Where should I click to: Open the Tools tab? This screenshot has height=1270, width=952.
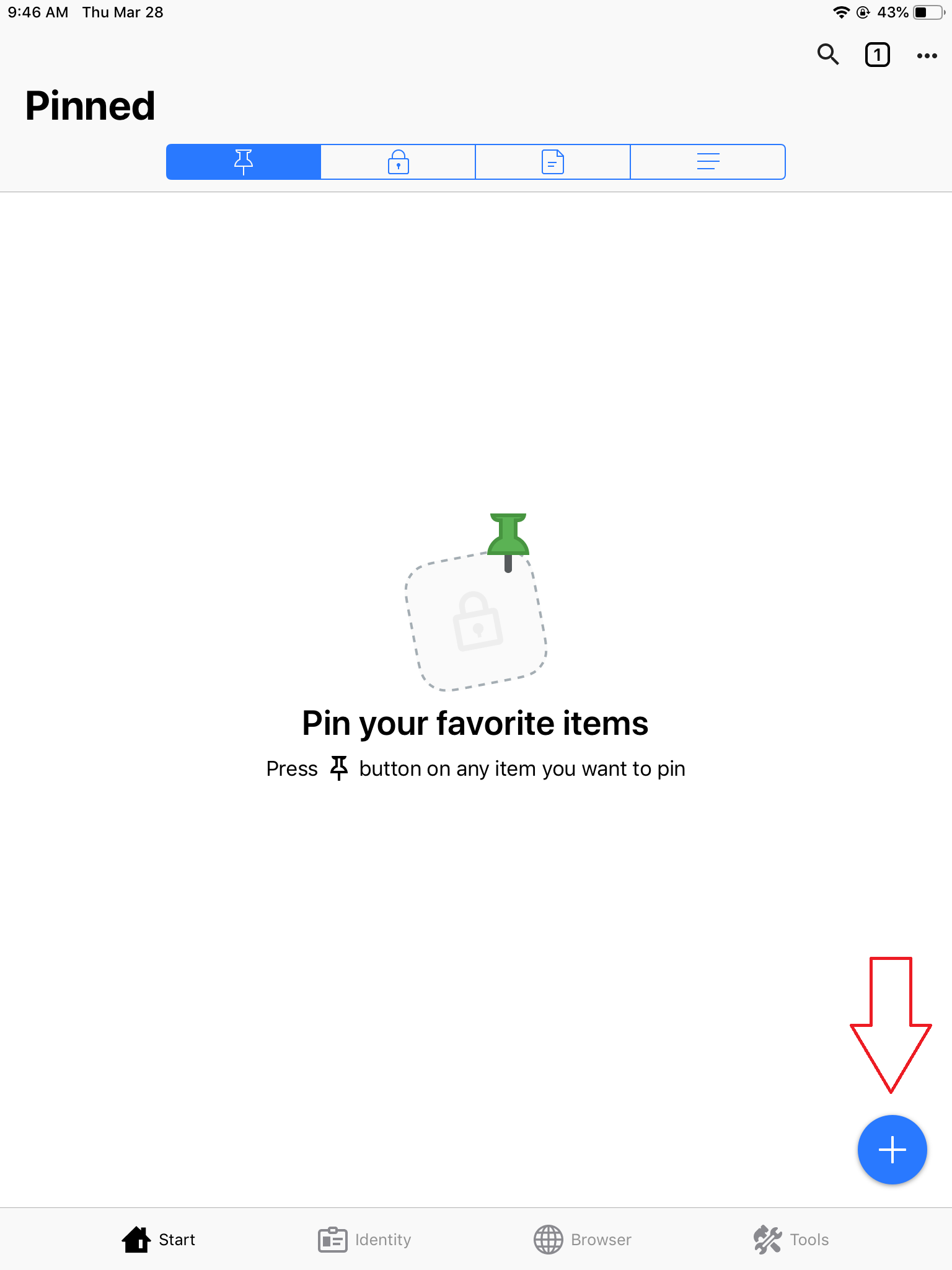(x=791, y=1240)
